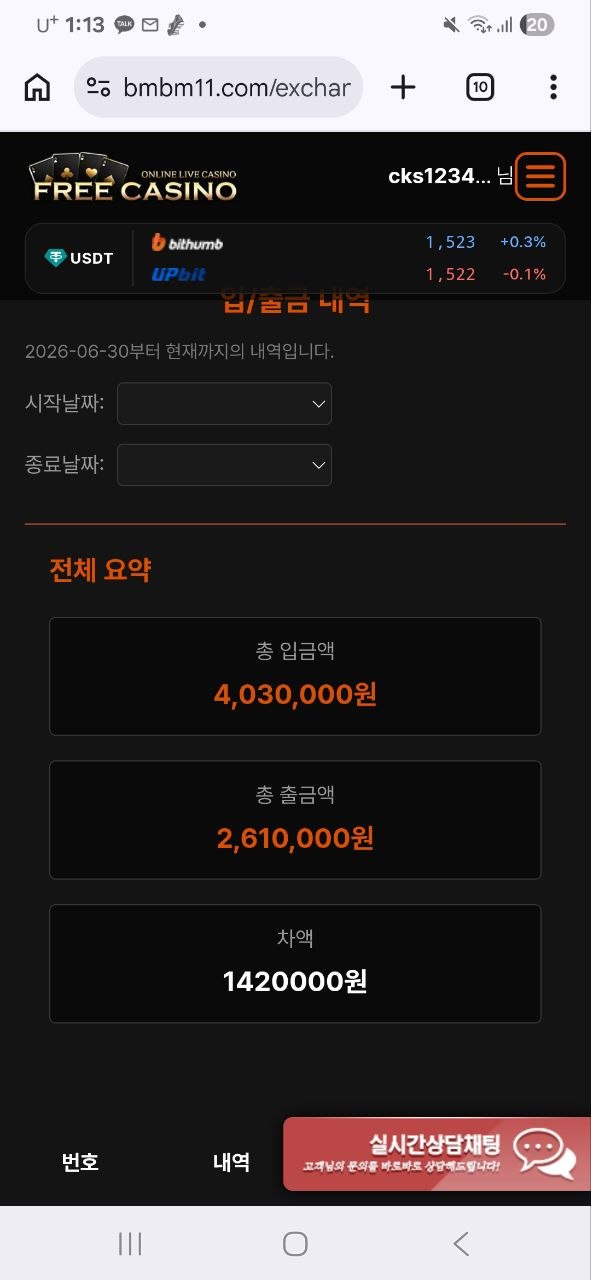This screenshot has width=591, height=1280.
Task: Open recent apps from navigation bar
Action: point(130,1243)
